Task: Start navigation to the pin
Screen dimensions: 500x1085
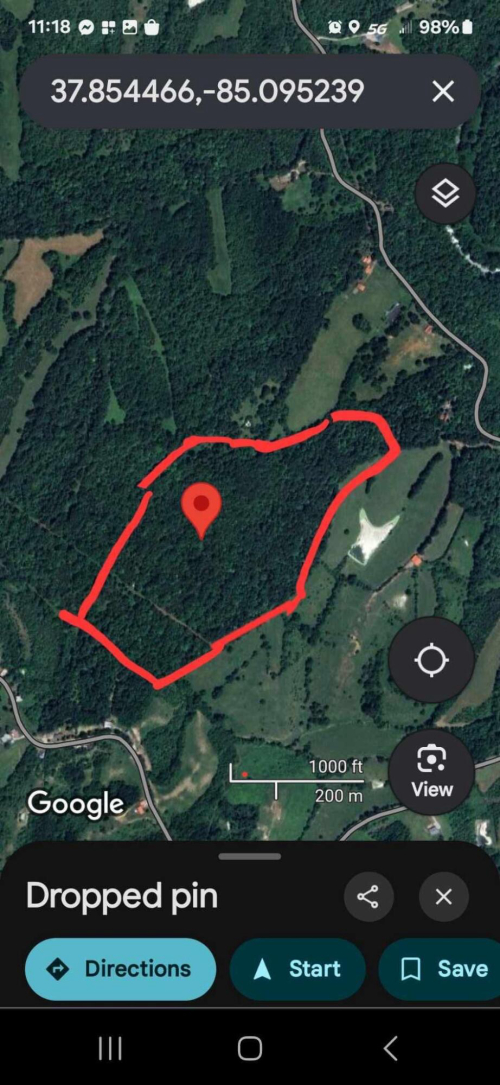Action: (x=297, y=969)
